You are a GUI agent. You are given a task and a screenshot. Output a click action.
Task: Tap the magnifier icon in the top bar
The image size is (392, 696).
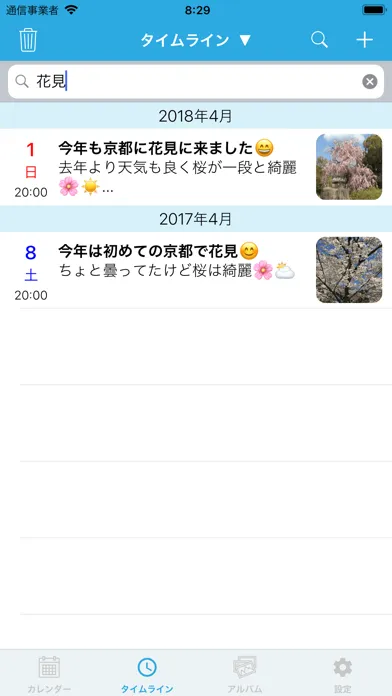click(319, 40)
